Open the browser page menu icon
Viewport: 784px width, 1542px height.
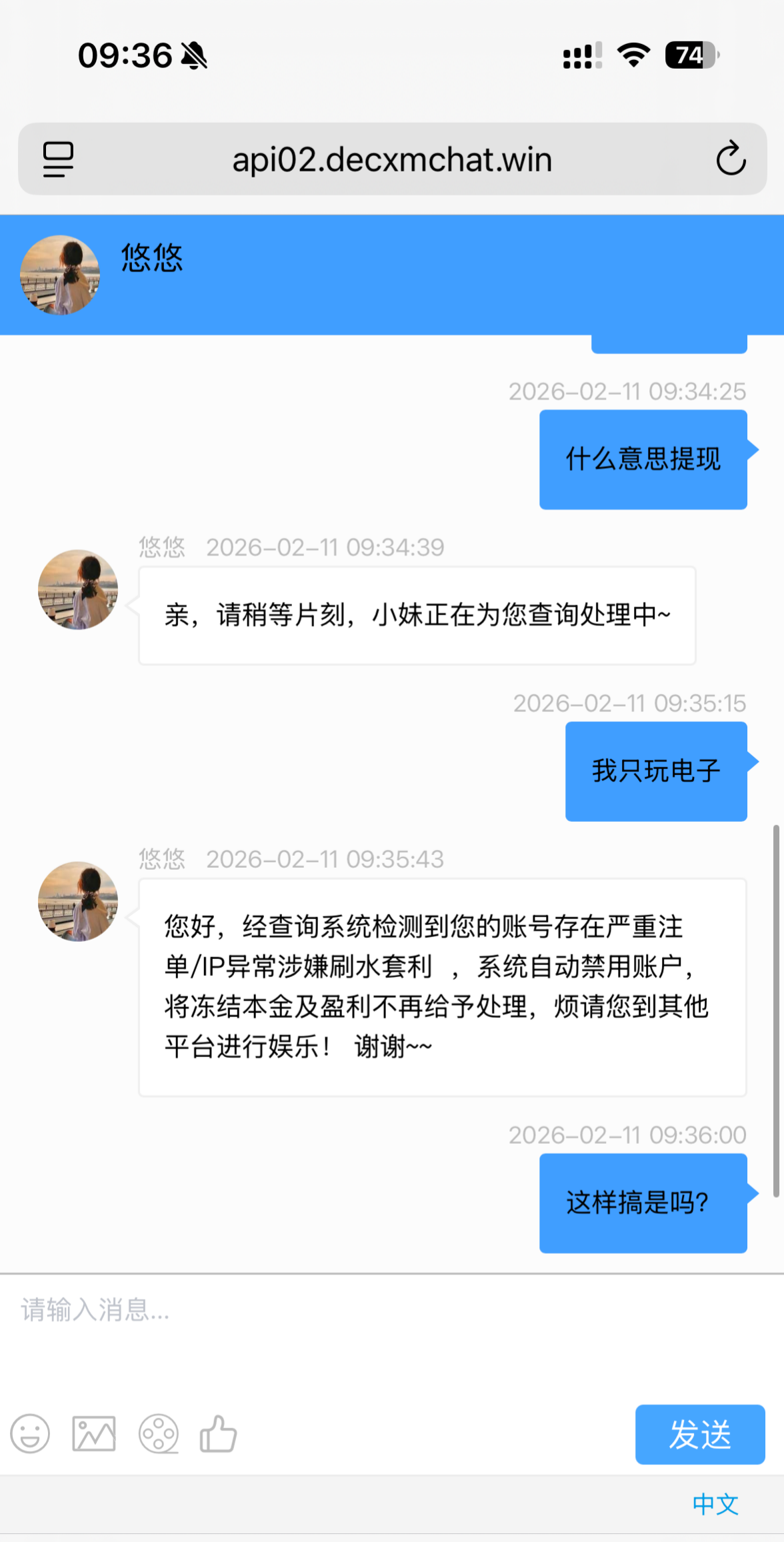[x=58, y=159]
